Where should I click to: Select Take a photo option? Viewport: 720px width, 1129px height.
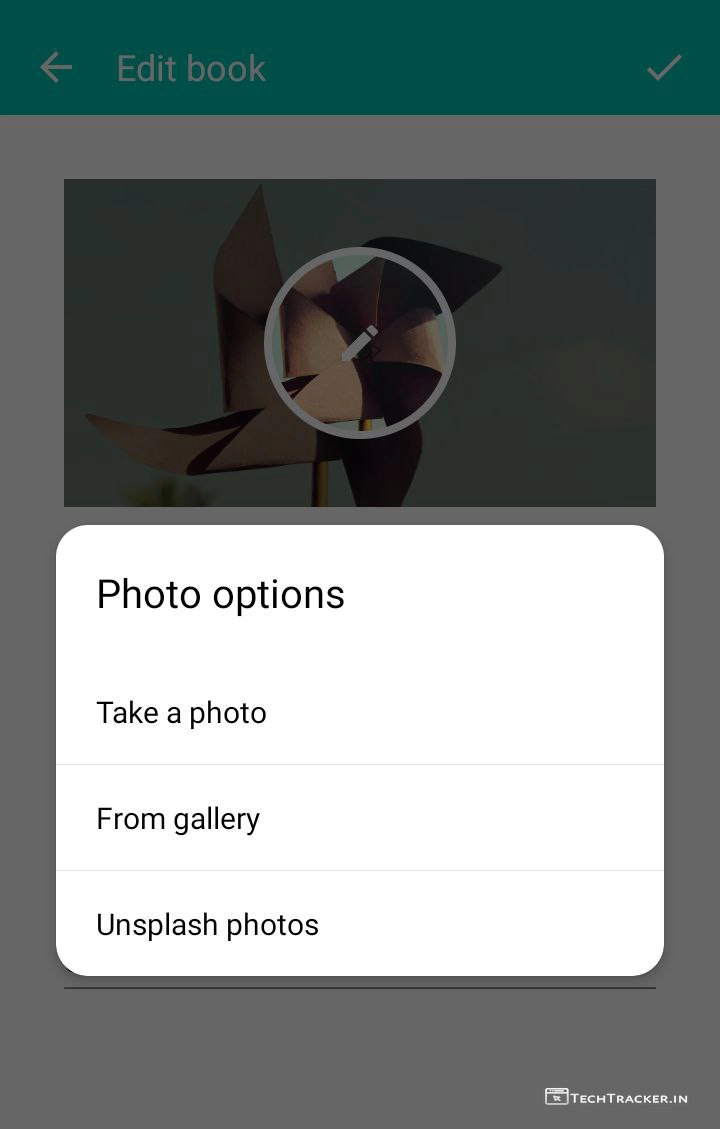(182, 713)
